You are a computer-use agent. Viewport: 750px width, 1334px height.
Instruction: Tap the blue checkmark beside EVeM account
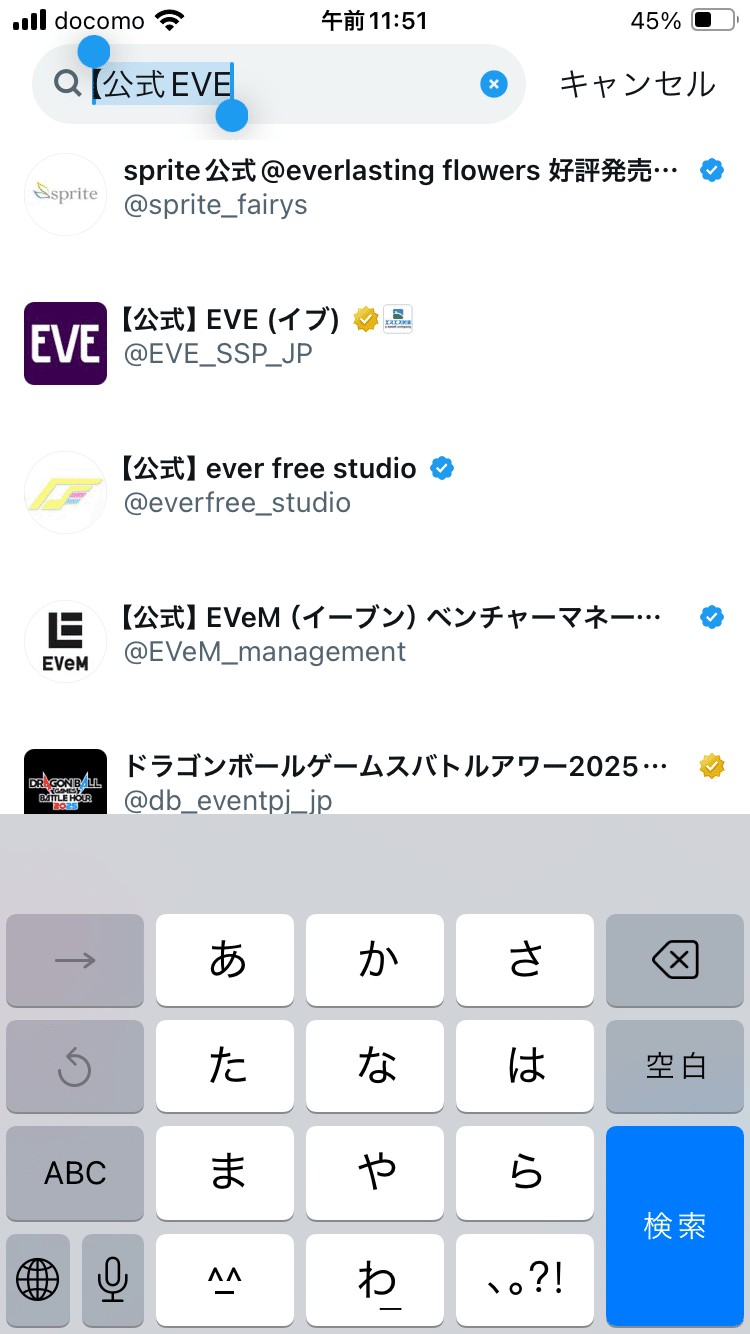tap(711, 617)
